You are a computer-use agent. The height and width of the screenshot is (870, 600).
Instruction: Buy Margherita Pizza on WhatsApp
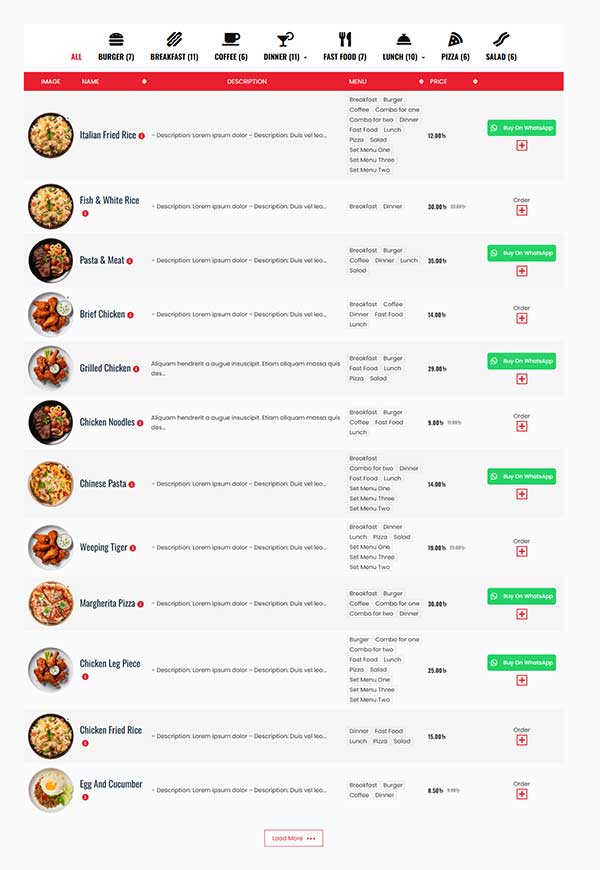tap(521, 596)
